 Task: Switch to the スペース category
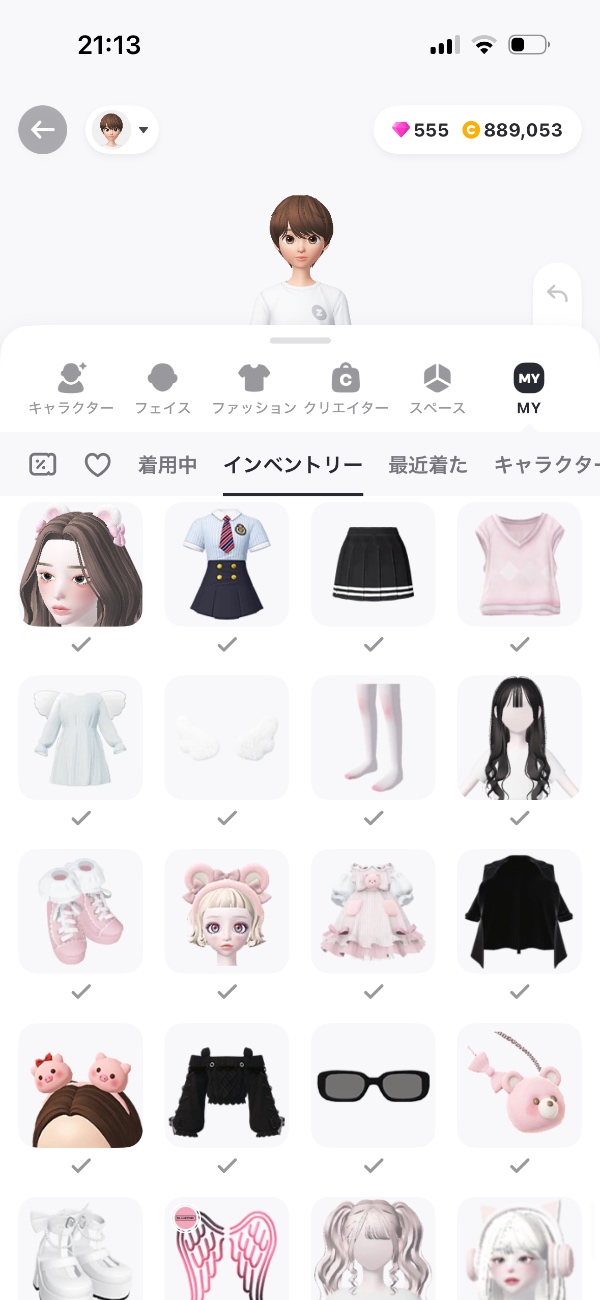(x=437, y=388)
